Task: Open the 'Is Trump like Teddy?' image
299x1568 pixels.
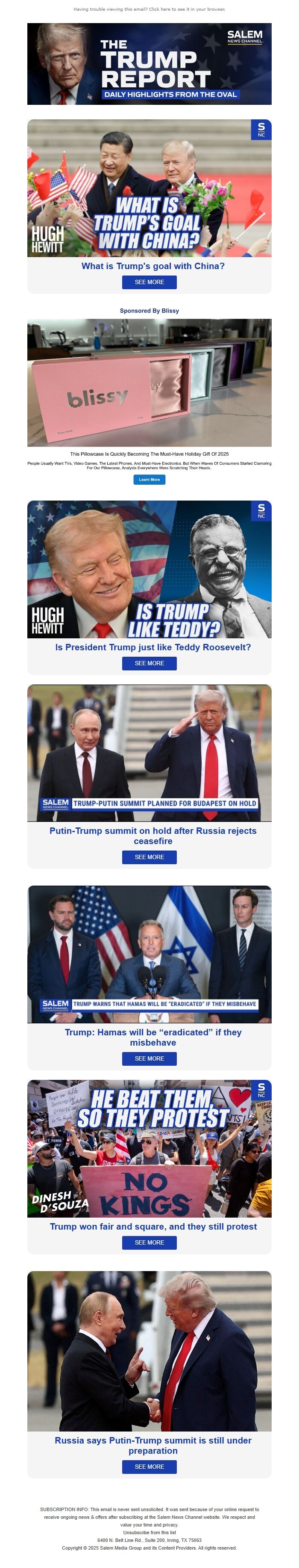Action: [x=149, y=569]
